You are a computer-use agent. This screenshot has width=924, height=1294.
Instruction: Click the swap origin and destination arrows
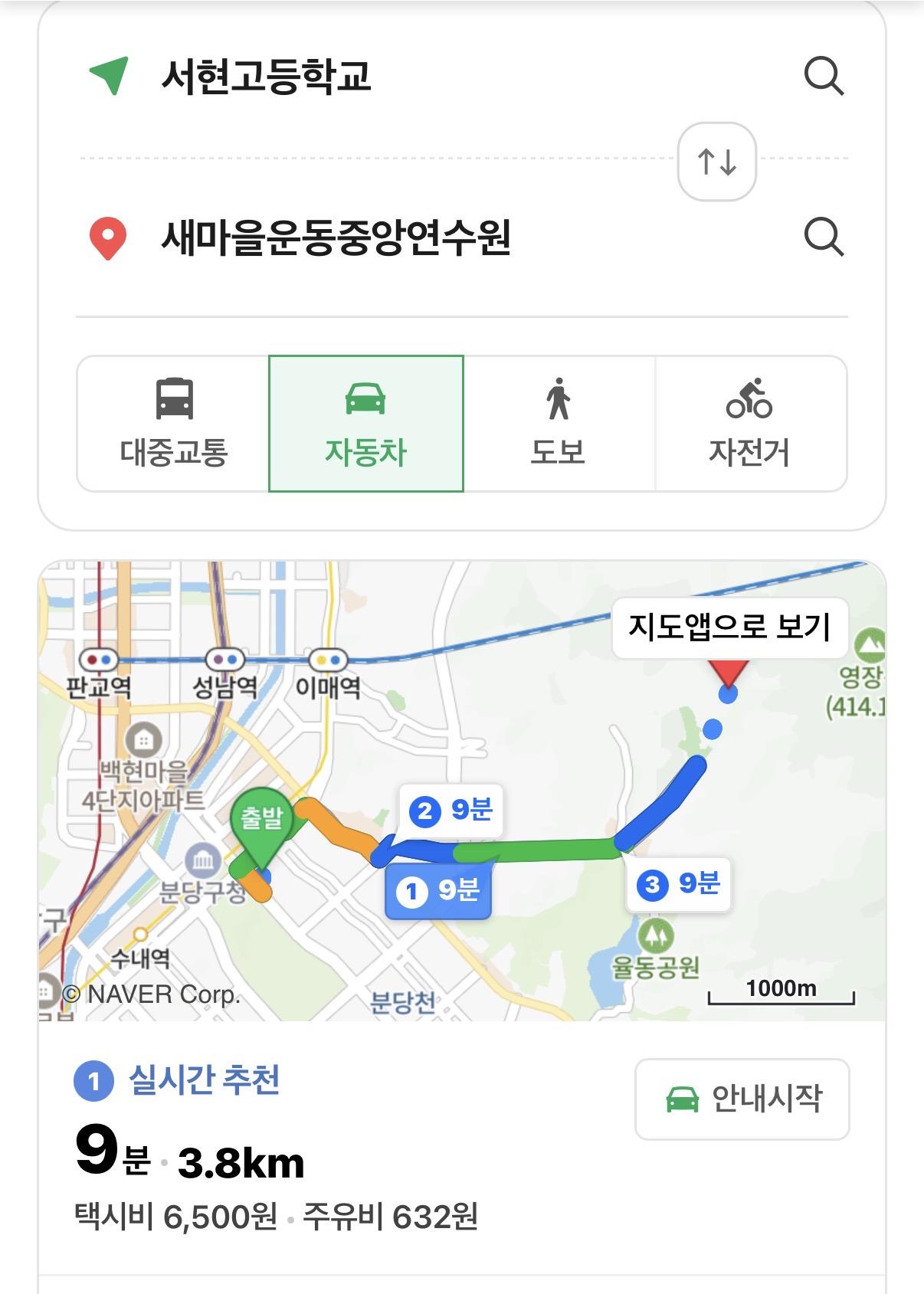[717, 162]
